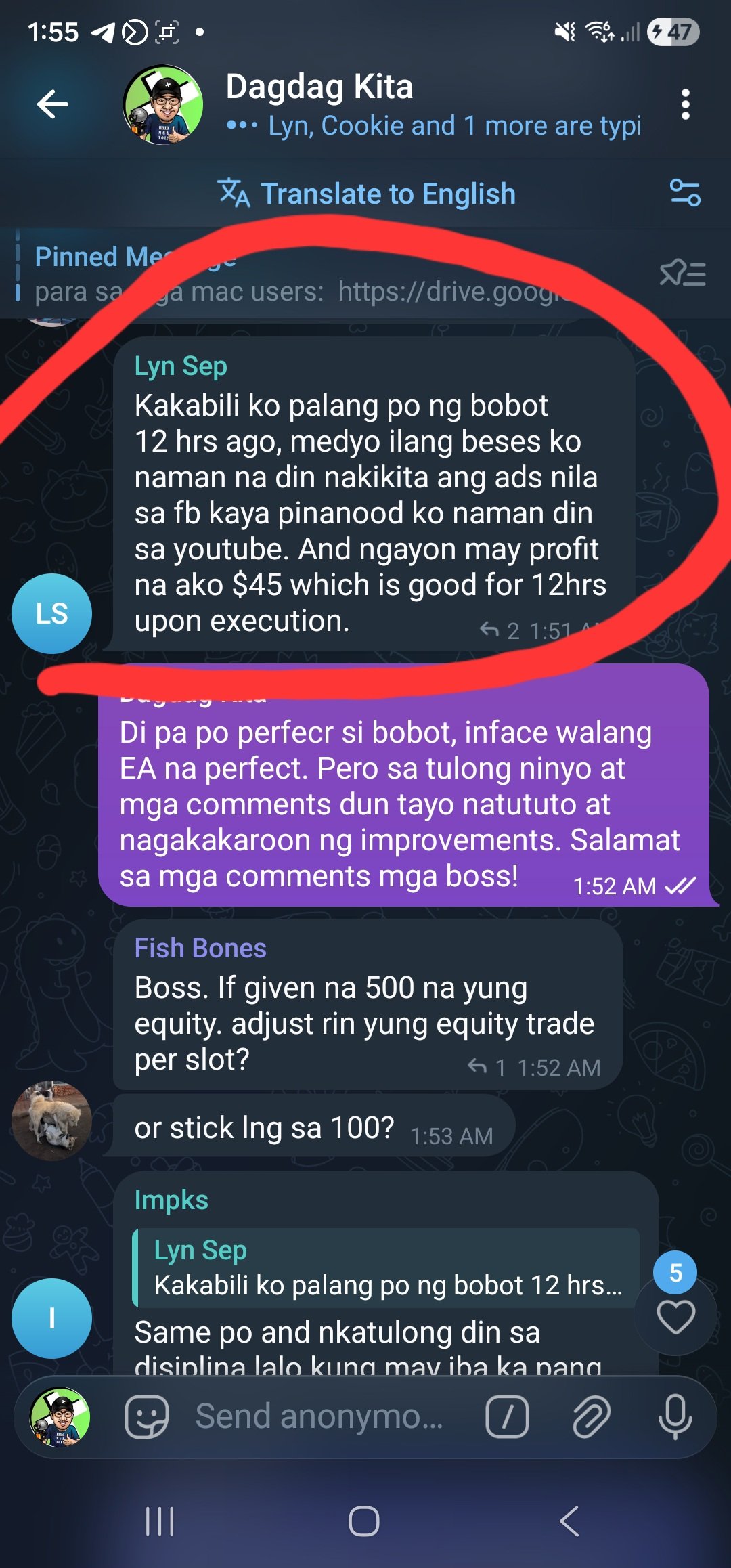
Task: Tap the back arrow to leave chat
Action: pyautogui.click(x=51, y=103)
